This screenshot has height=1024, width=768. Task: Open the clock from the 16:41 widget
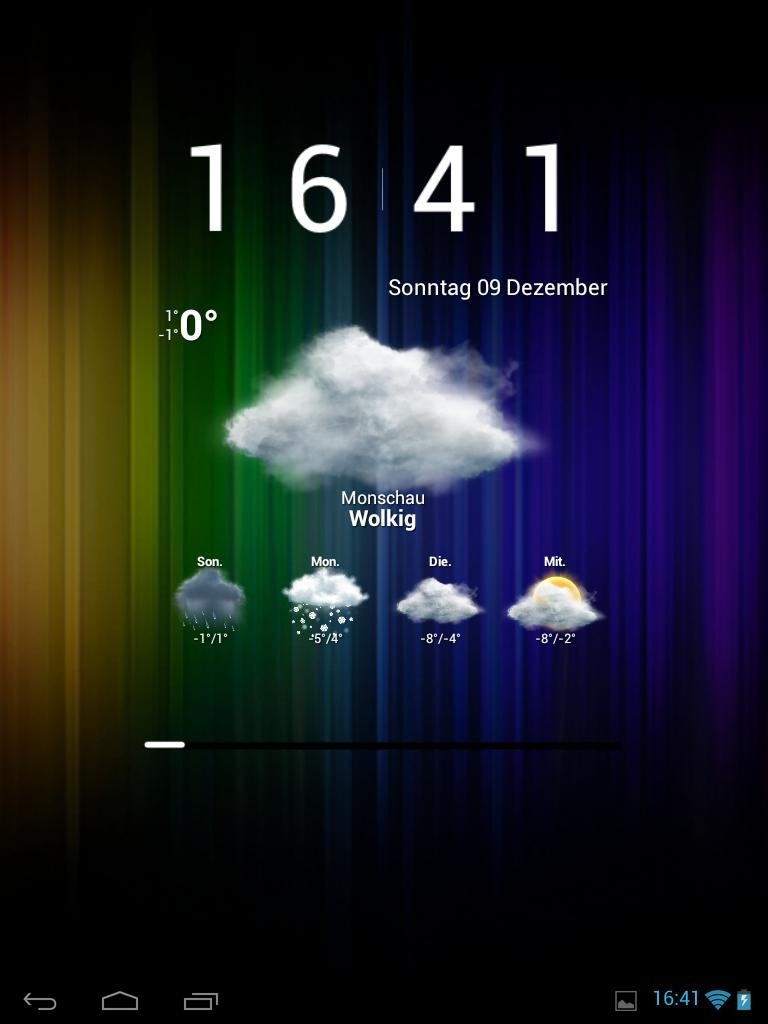tap(382, 189)
